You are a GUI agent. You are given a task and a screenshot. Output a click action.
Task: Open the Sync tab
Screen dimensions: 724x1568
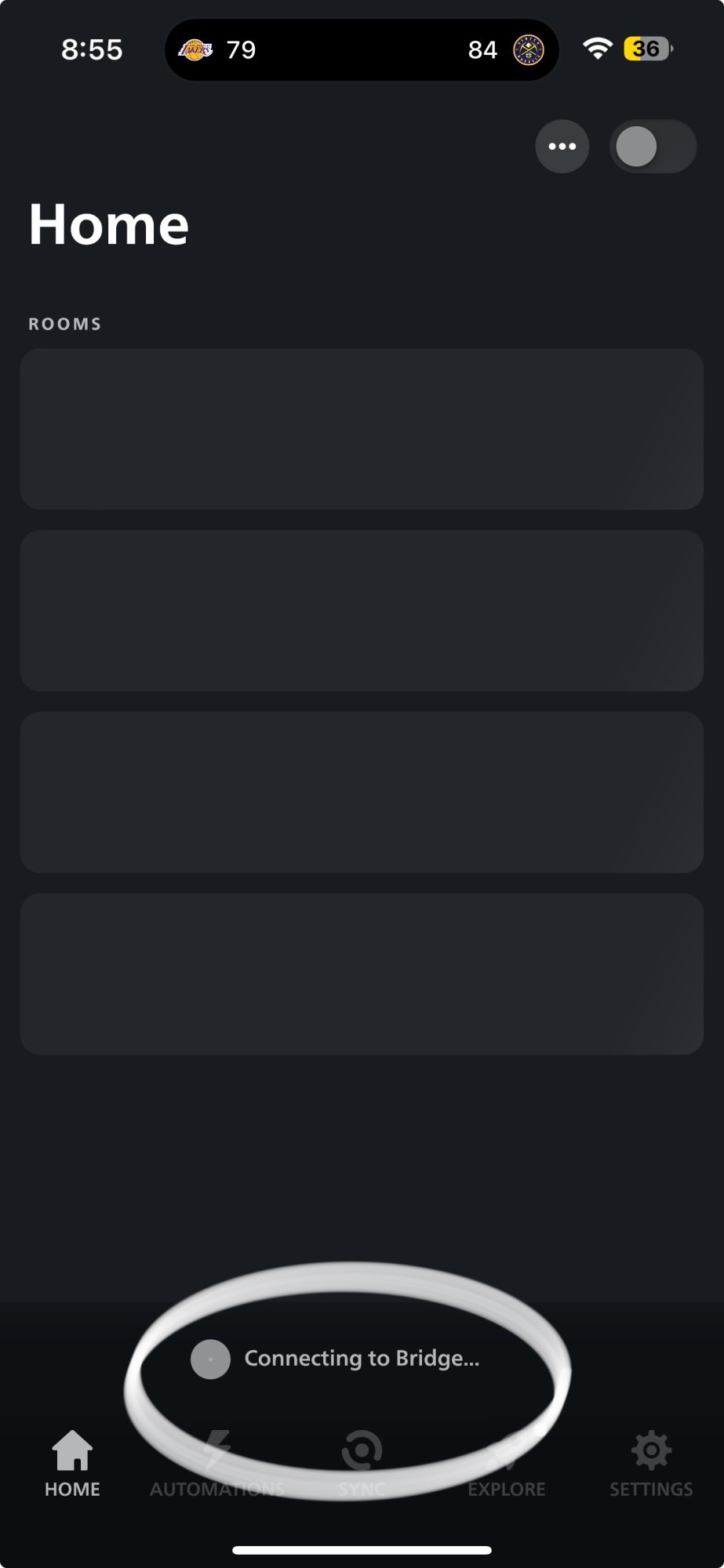click(x=362, y=1463)
